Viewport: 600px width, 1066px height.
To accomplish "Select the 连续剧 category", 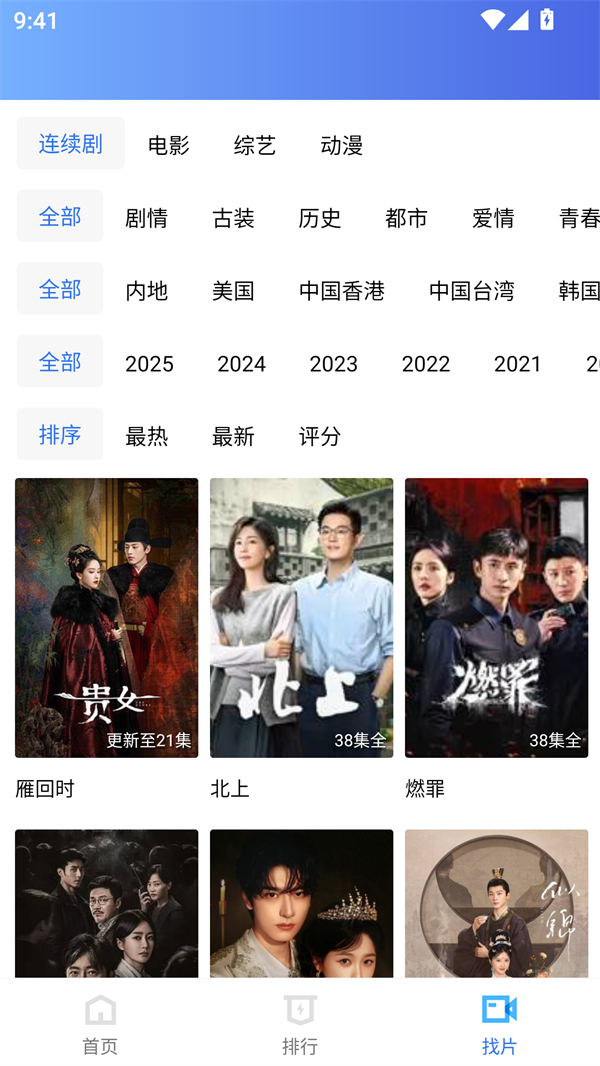I will point(70,144).
